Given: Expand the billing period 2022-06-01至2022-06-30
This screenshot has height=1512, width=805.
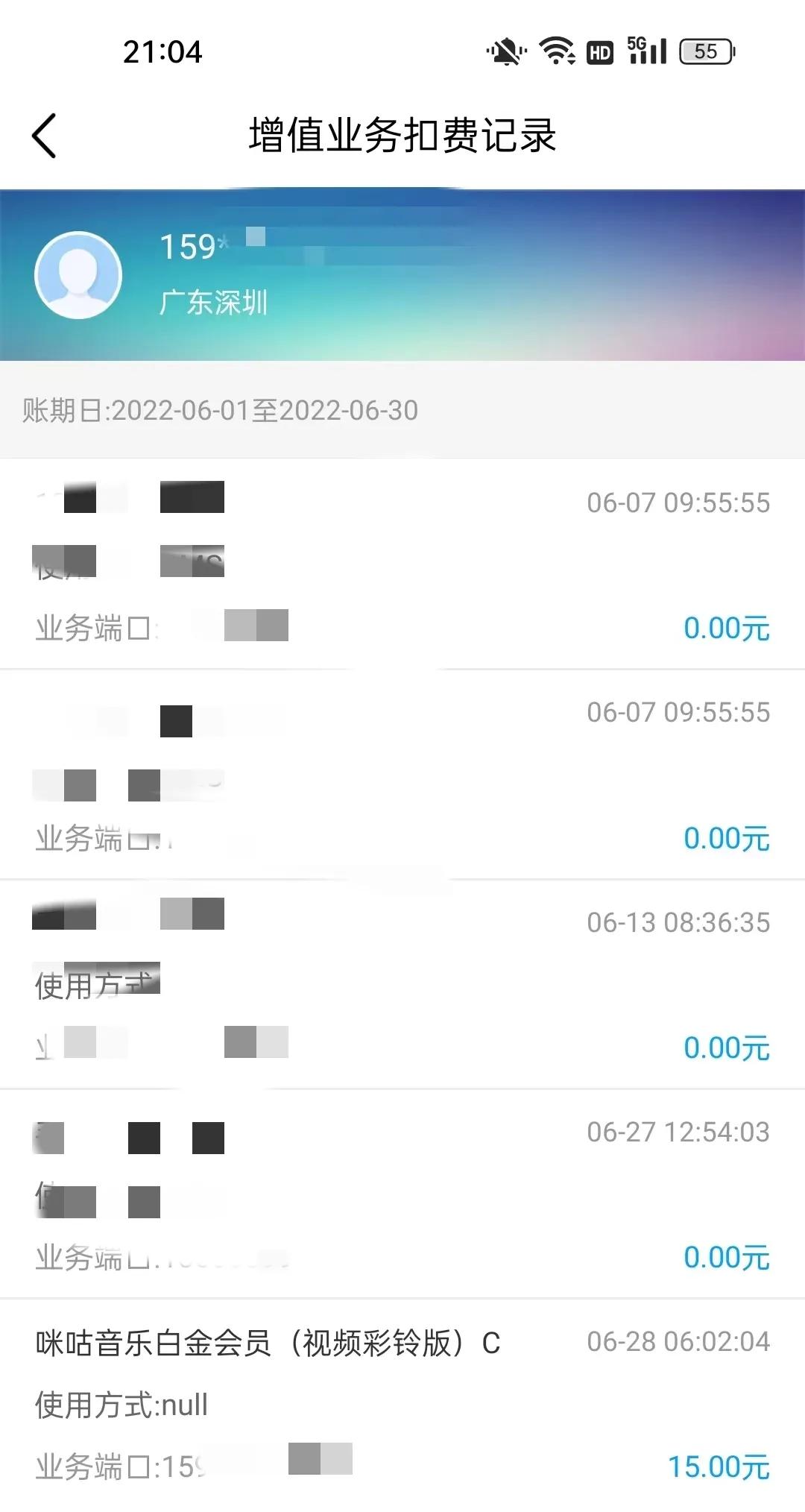Looking at the screenshot, I should pyautogui.click(x=220, y=410).
